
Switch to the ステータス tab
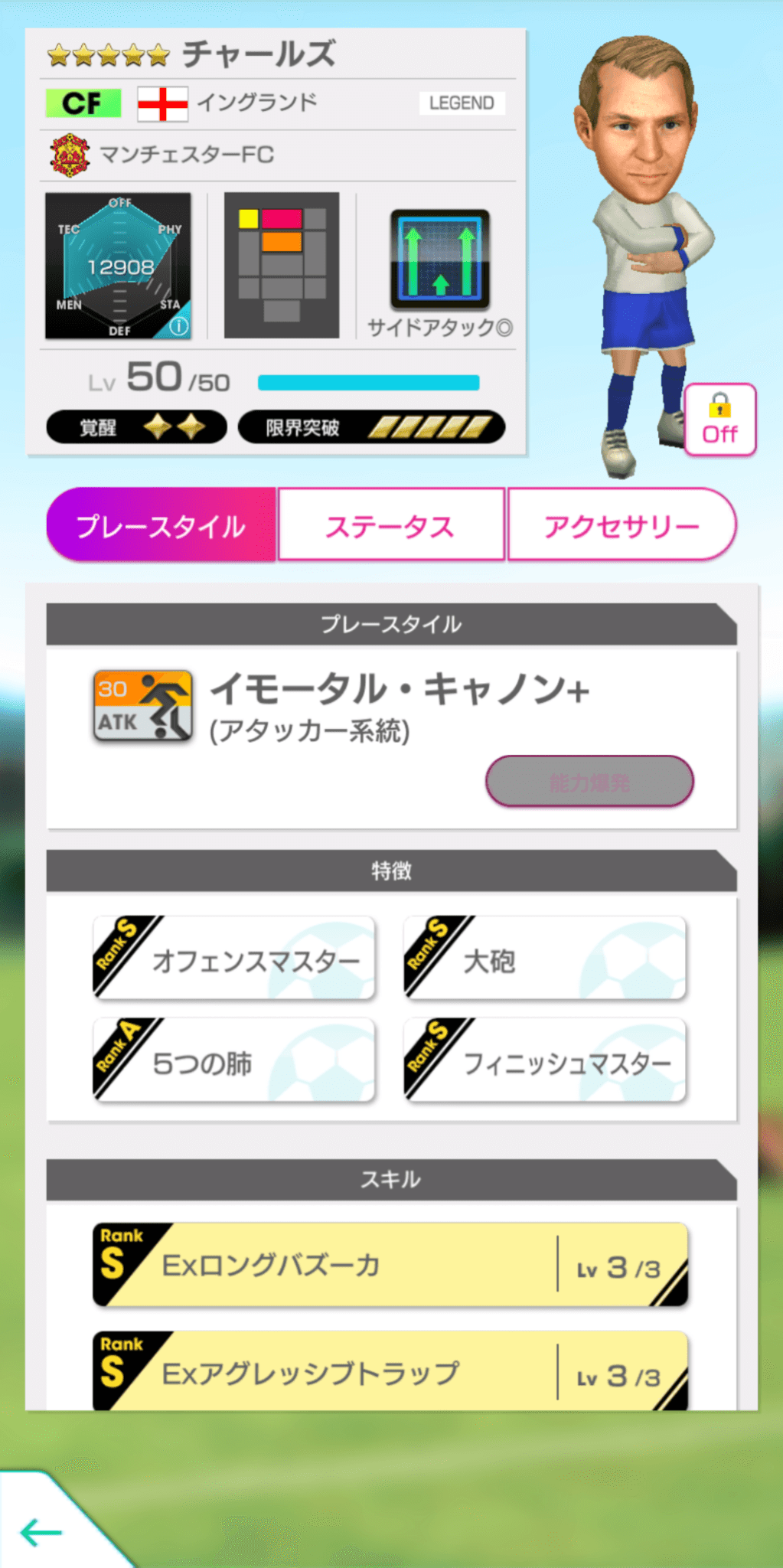(391, 524)
